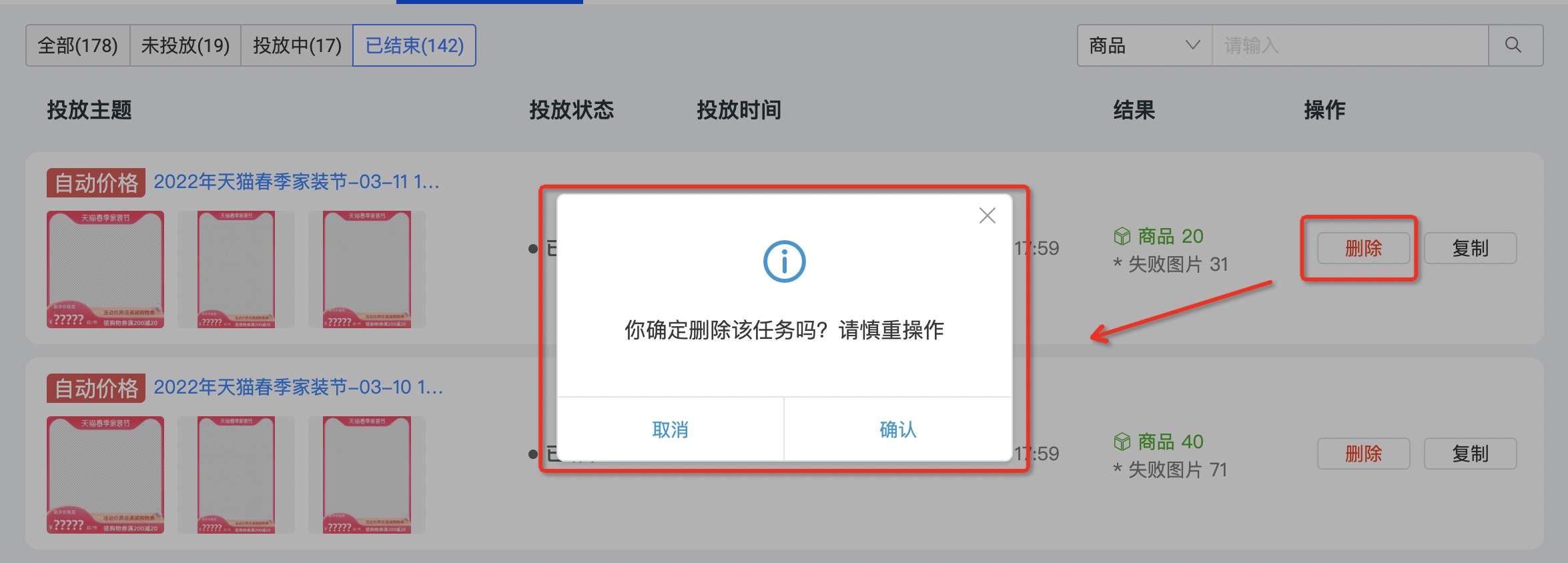
Task: Tap the magnifier search icon
Action: (x=1514, y=45)
